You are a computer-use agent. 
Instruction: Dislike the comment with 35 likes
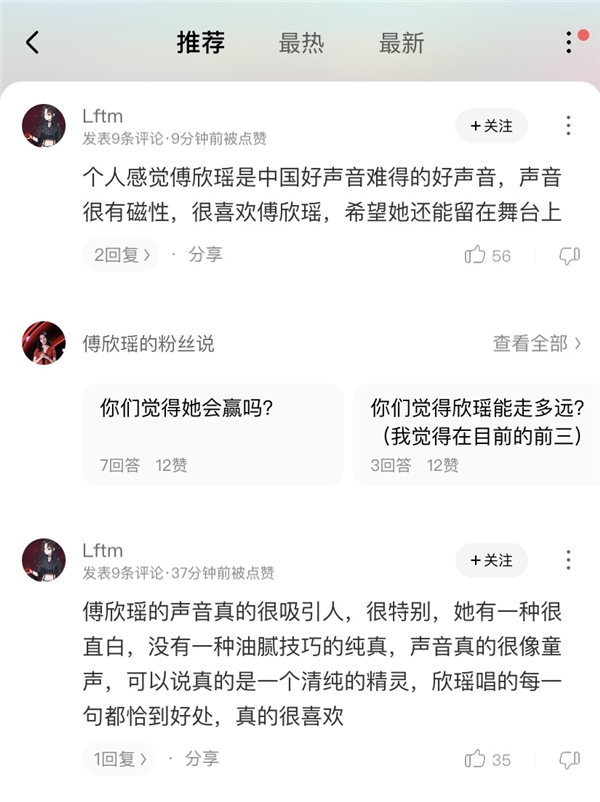pyautogui.click(x=569, y=759)
